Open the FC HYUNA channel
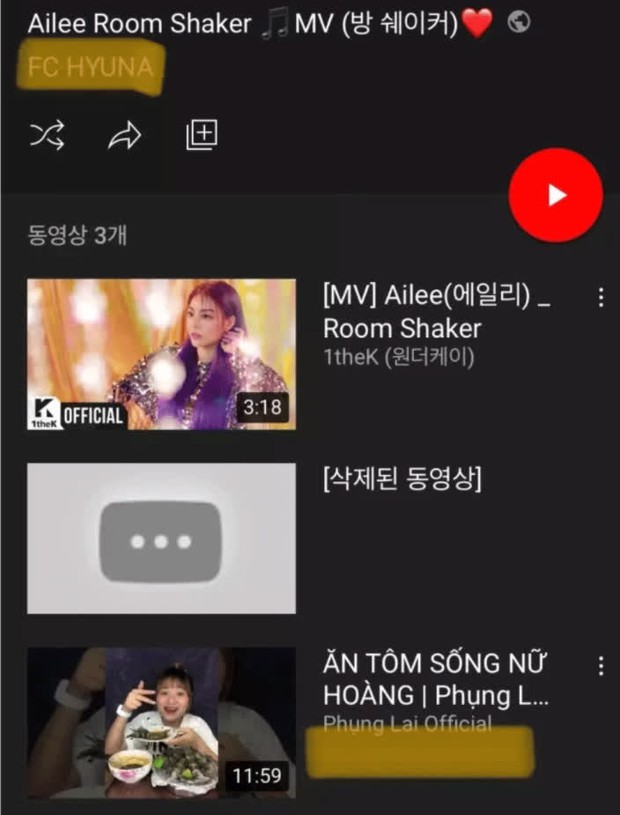Viewport: 620px width, 815px height. coord(90,68)
